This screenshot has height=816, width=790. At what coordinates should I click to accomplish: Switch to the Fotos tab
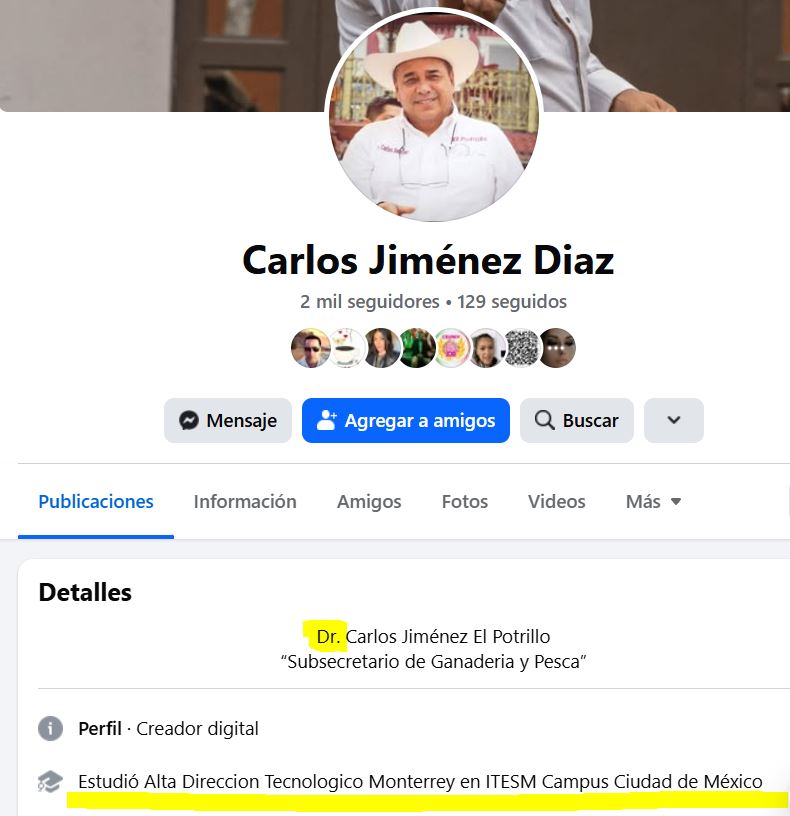465,502
